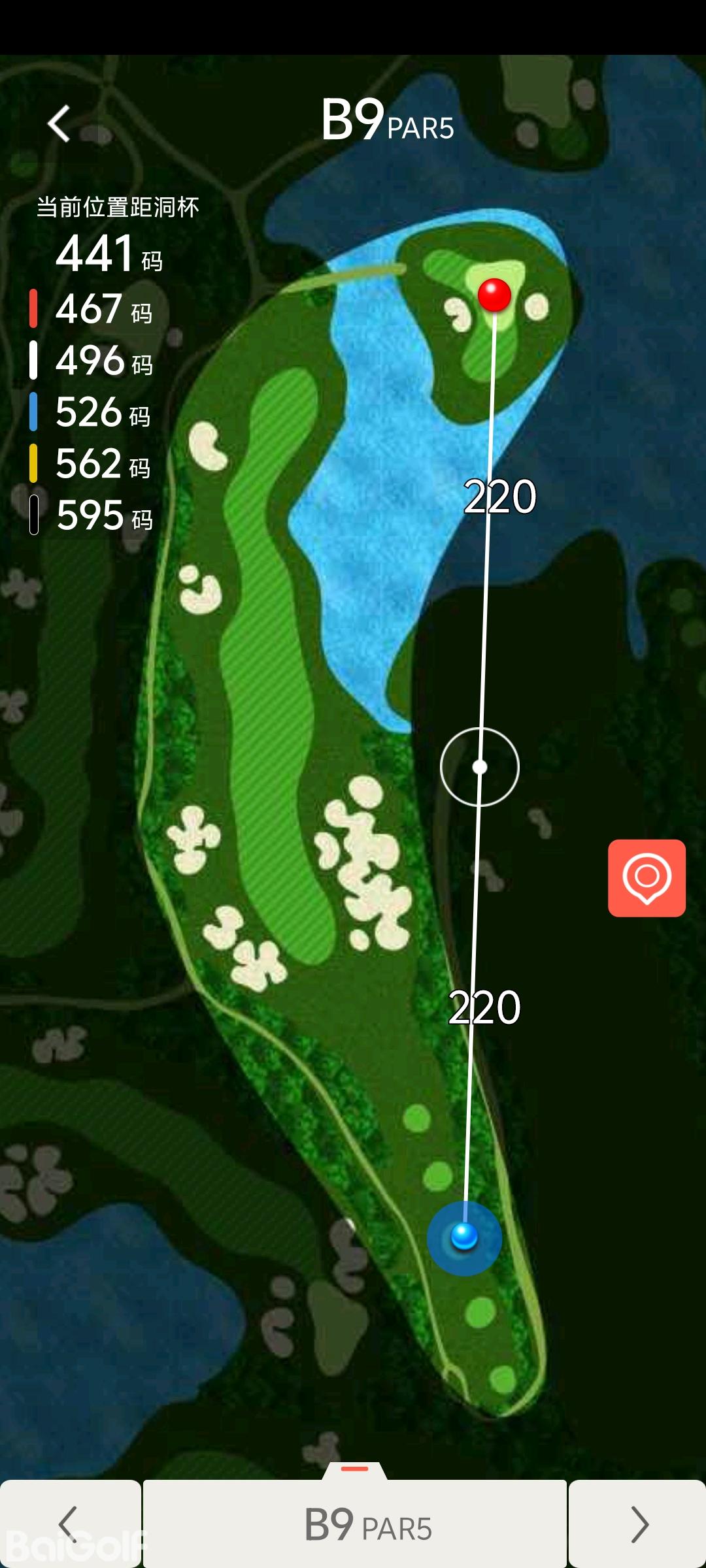Go to the next hole

[x=638, y=1524]
